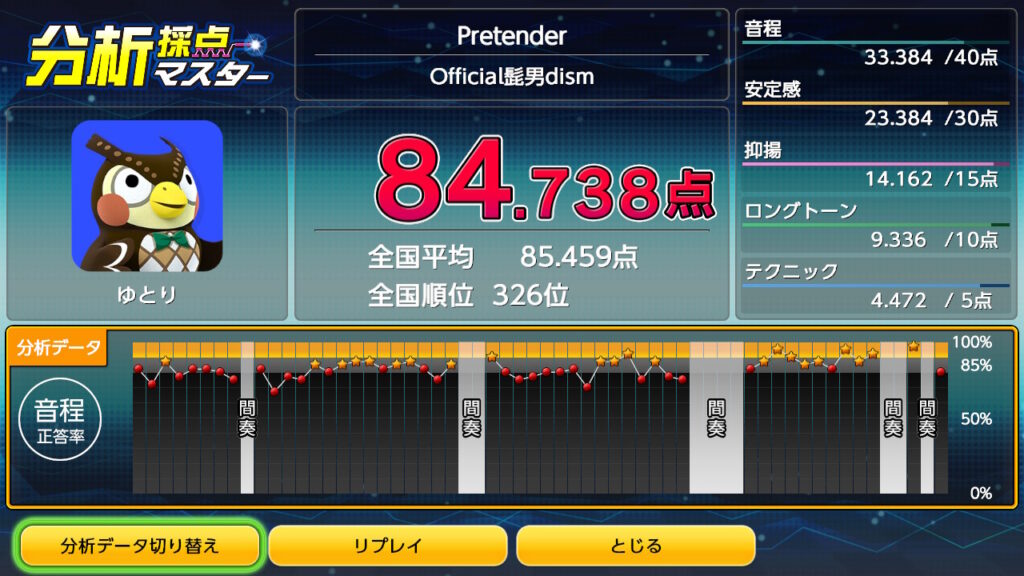
Task: Start the リプレイ replay
Action: [x=387, y=546]
